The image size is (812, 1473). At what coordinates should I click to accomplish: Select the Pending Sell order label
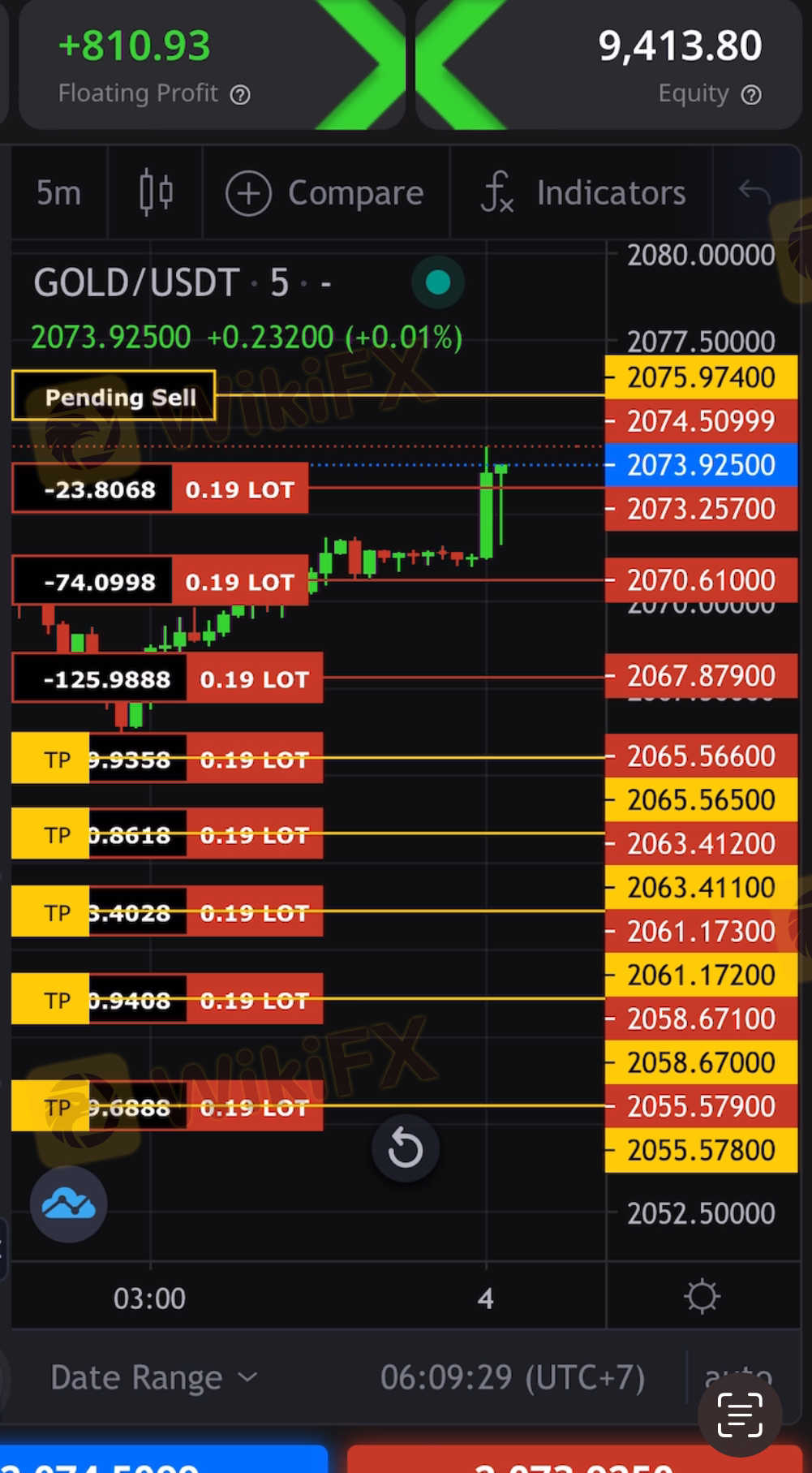coord(114,397)
